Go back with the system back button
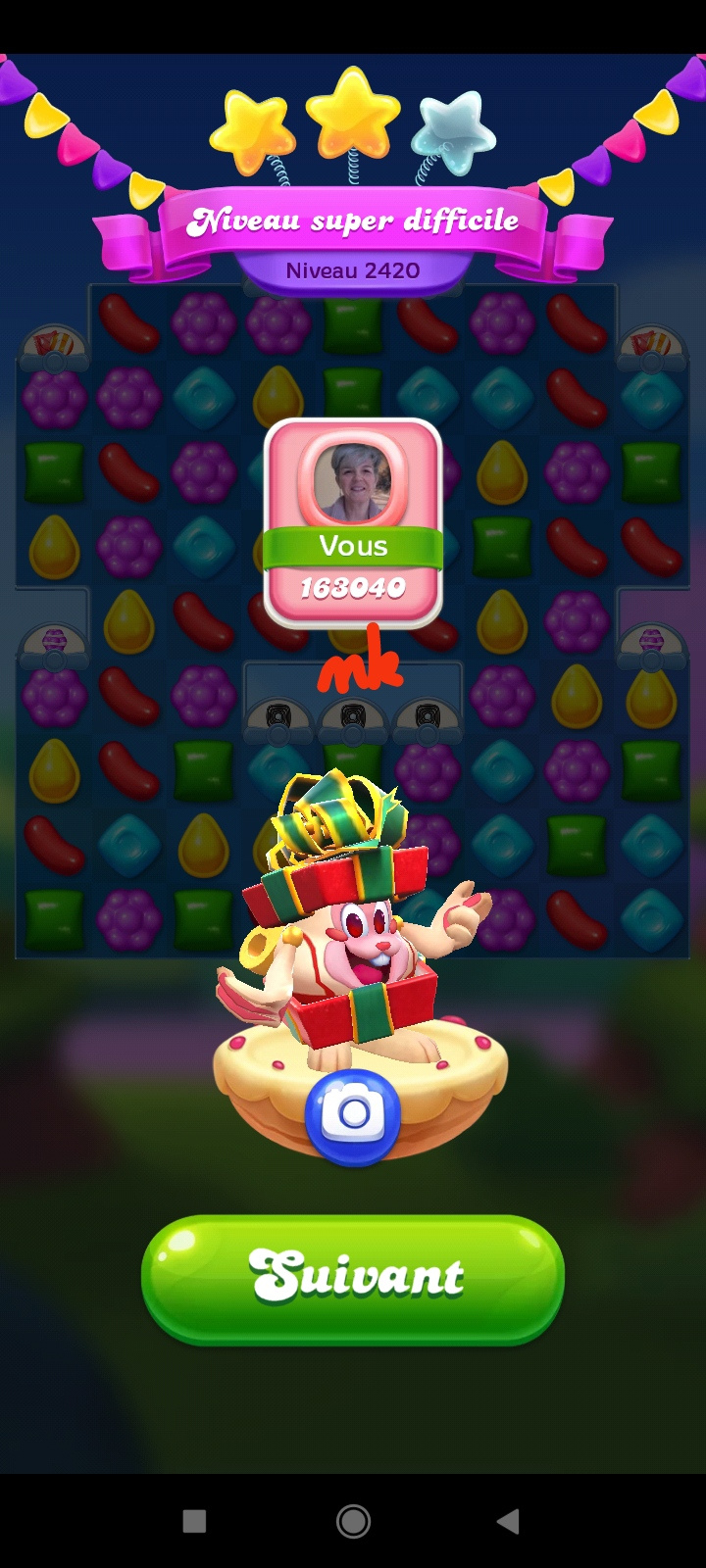706x1568 pixels. [x=508, y=1521]
